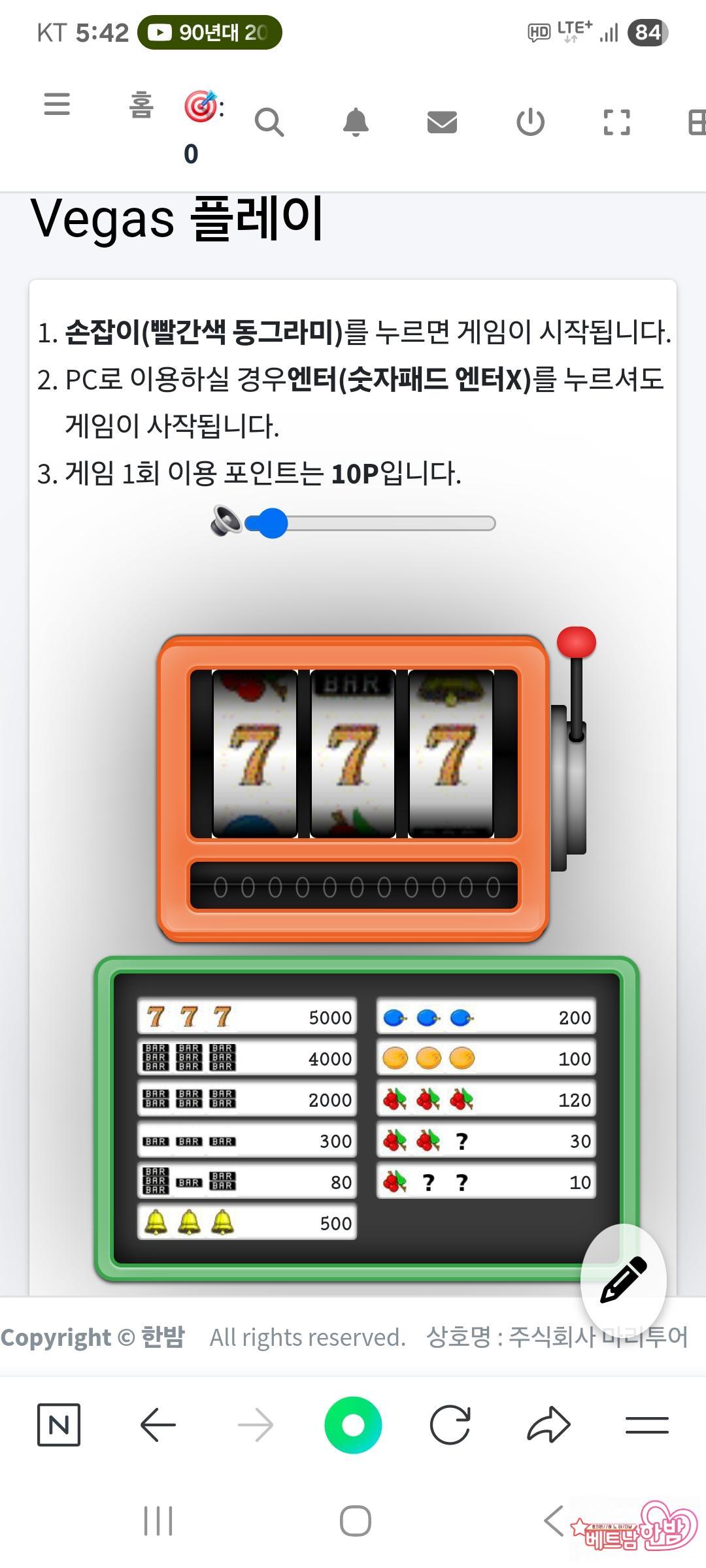Share this page
The height and width of the screenshot is (1568, 706).
coord(548,1424)
